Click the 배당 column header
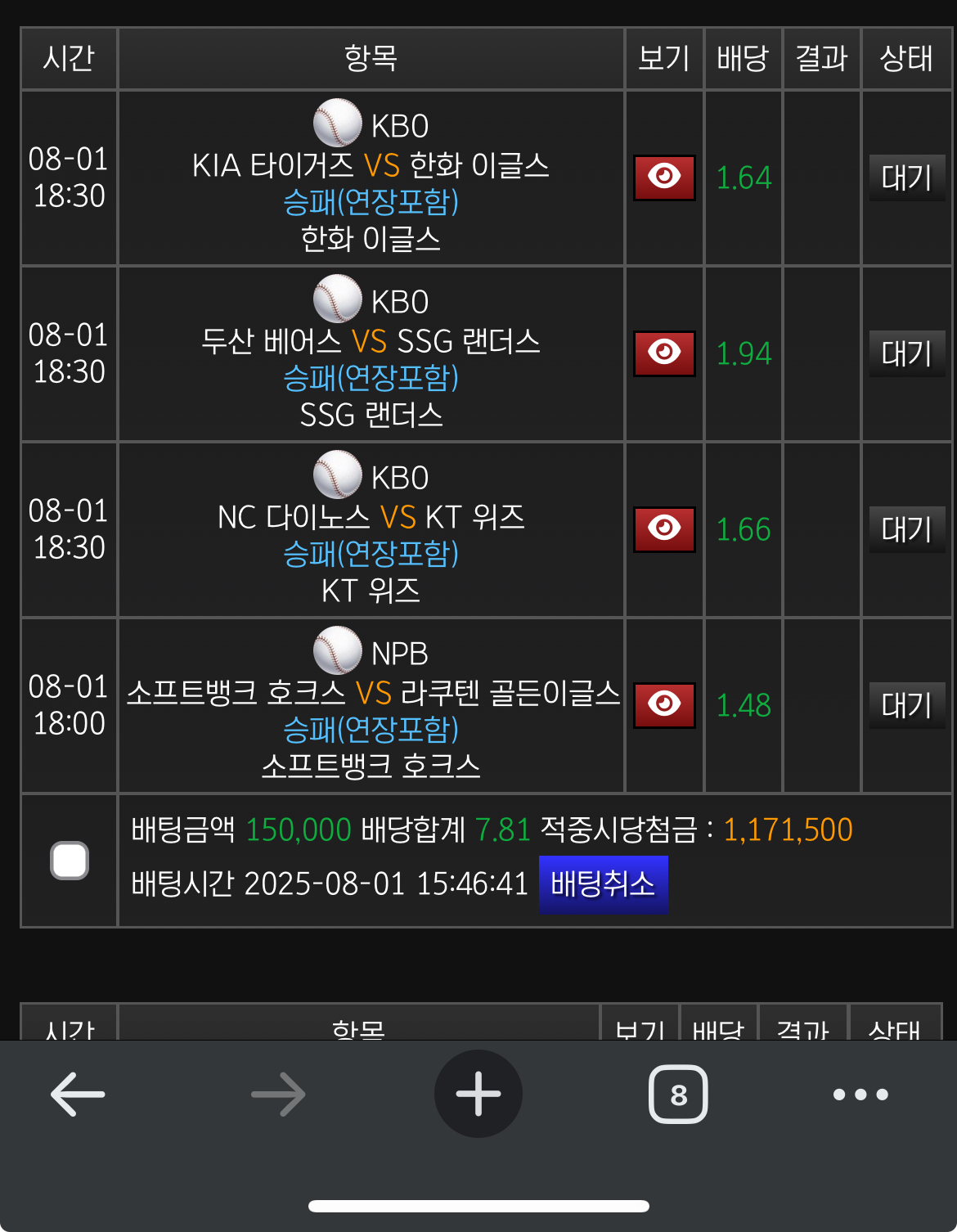The height and width of the screenshot is (1232, 957). coord(742,57)
